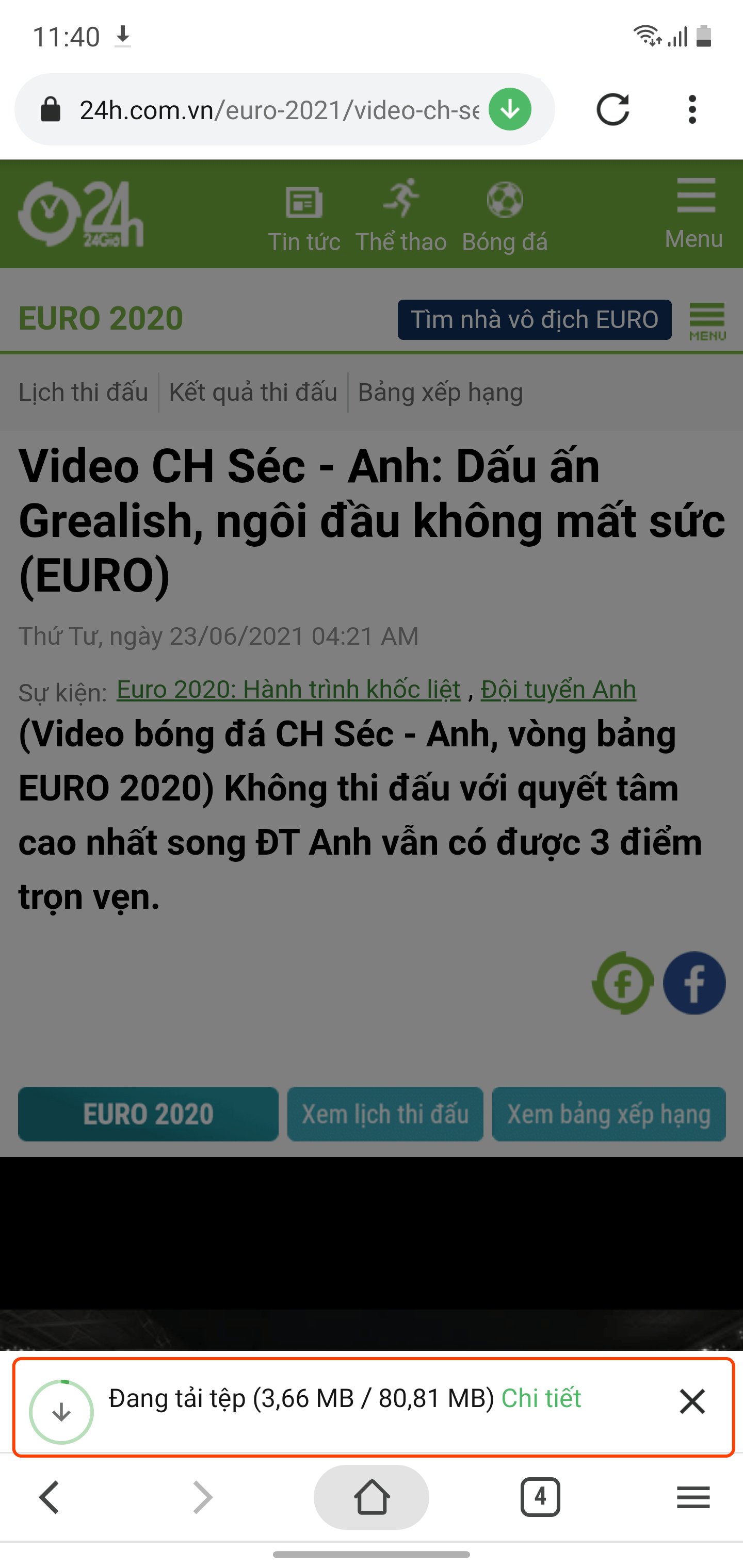This screenshot has width=743, height=1568.
Task: Open Euro 2020: Hành trình khốc liệt link
Action: tap(288, 690)
